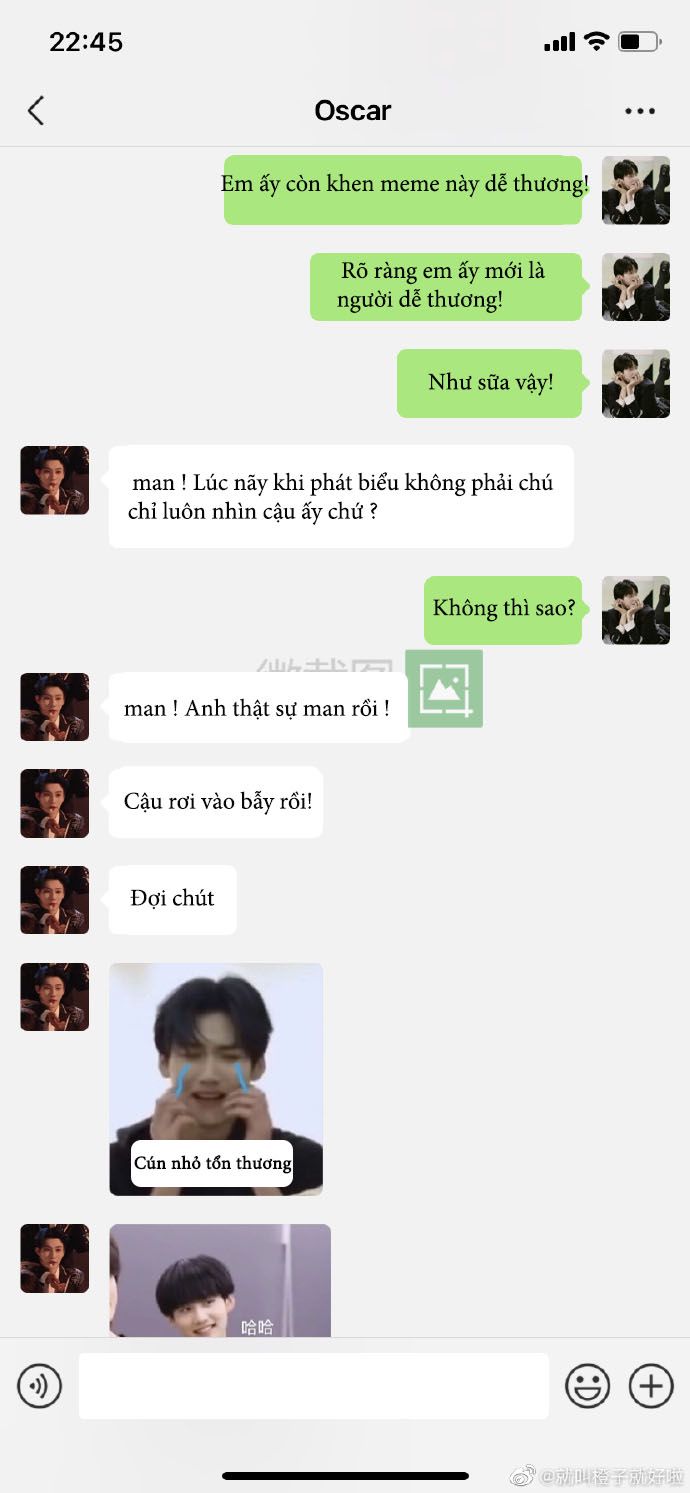Switch to voice message input
This screenshot has width=690, height=1493.
tap(40, 1386)
